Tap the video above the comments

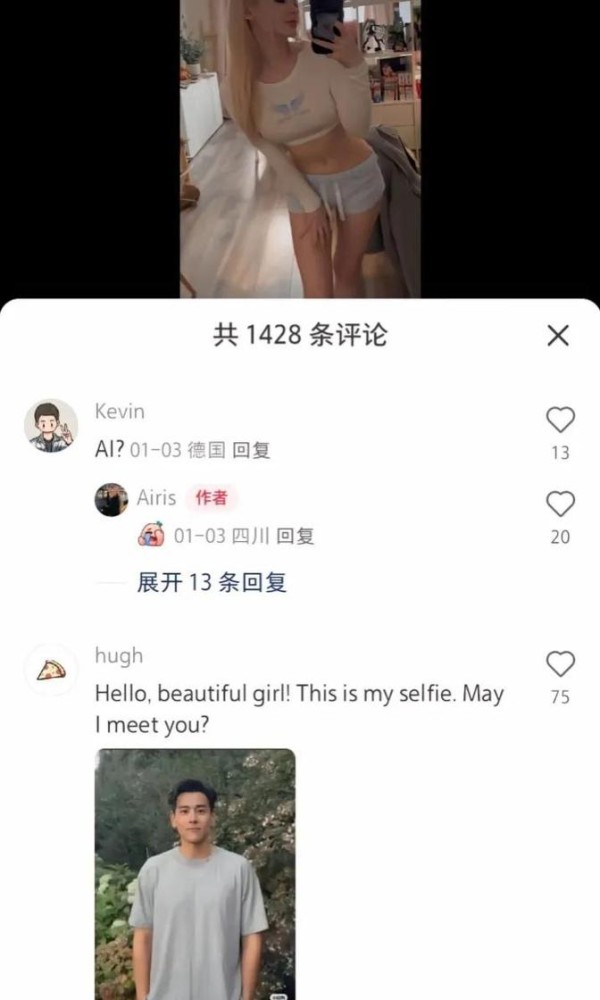[300, 150]
